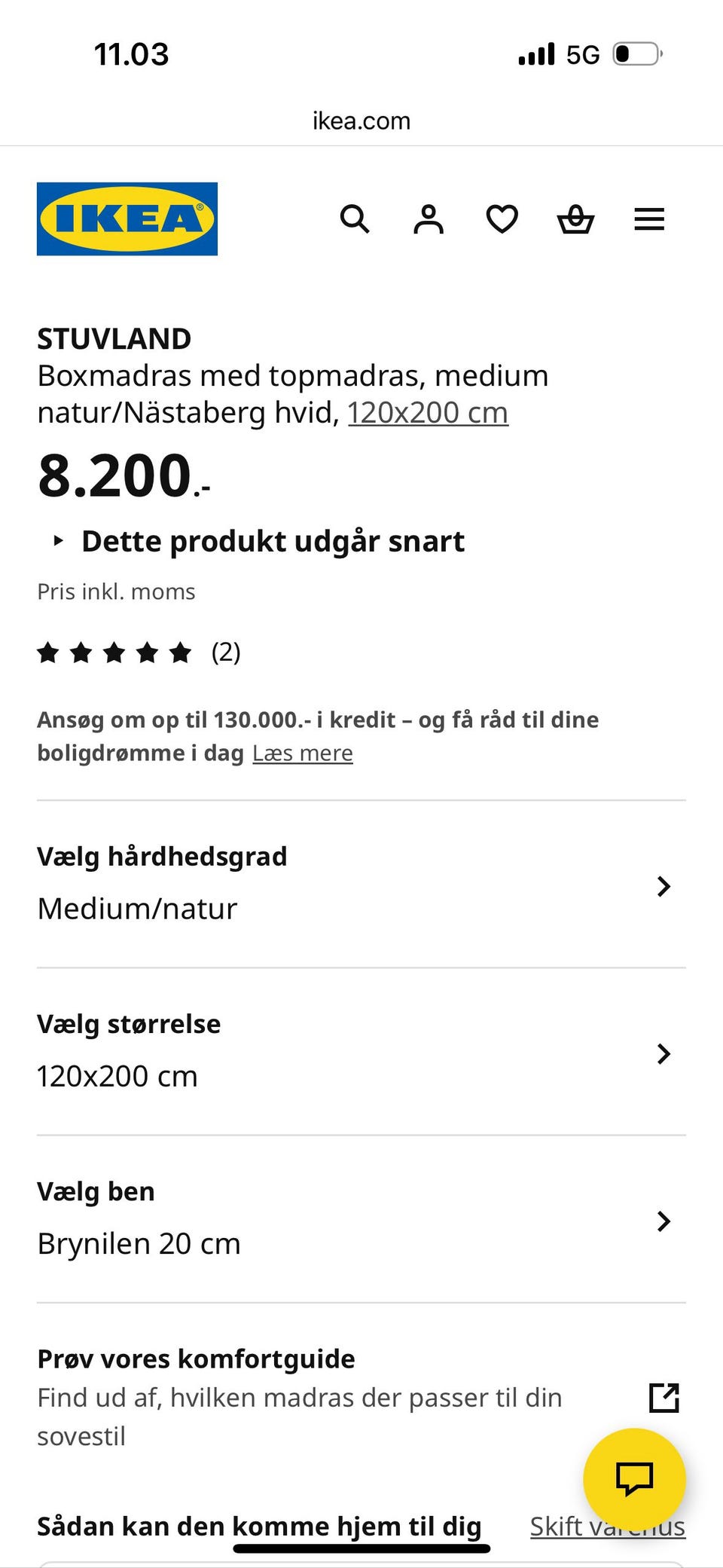The width and height of the screenshot is (723, 1568).
Task: Open the search icon
Action: coord(355,219)
